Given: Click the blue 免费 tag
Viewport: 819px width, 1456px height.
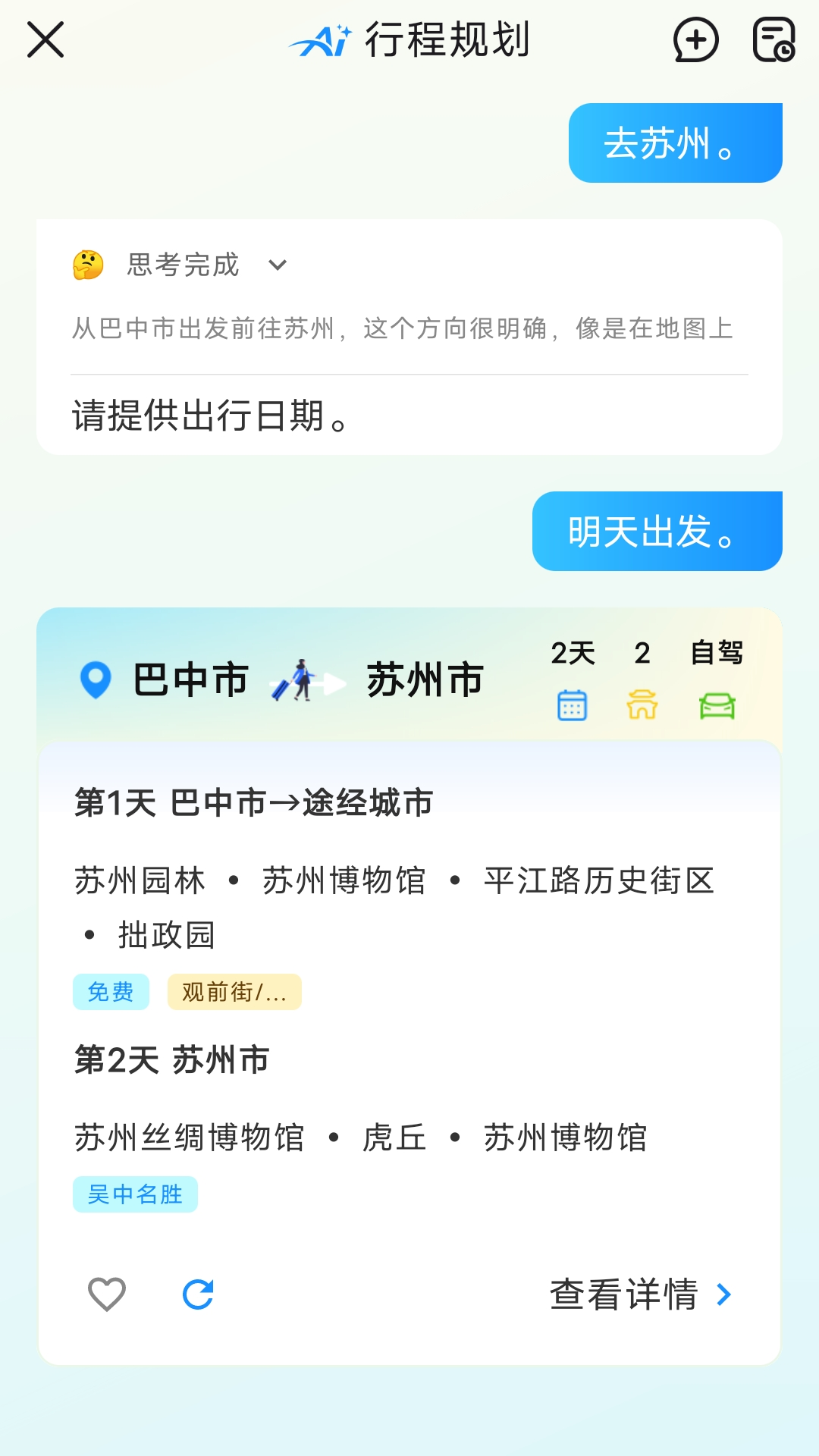Looking at the screenshot, I should (109, 991).
